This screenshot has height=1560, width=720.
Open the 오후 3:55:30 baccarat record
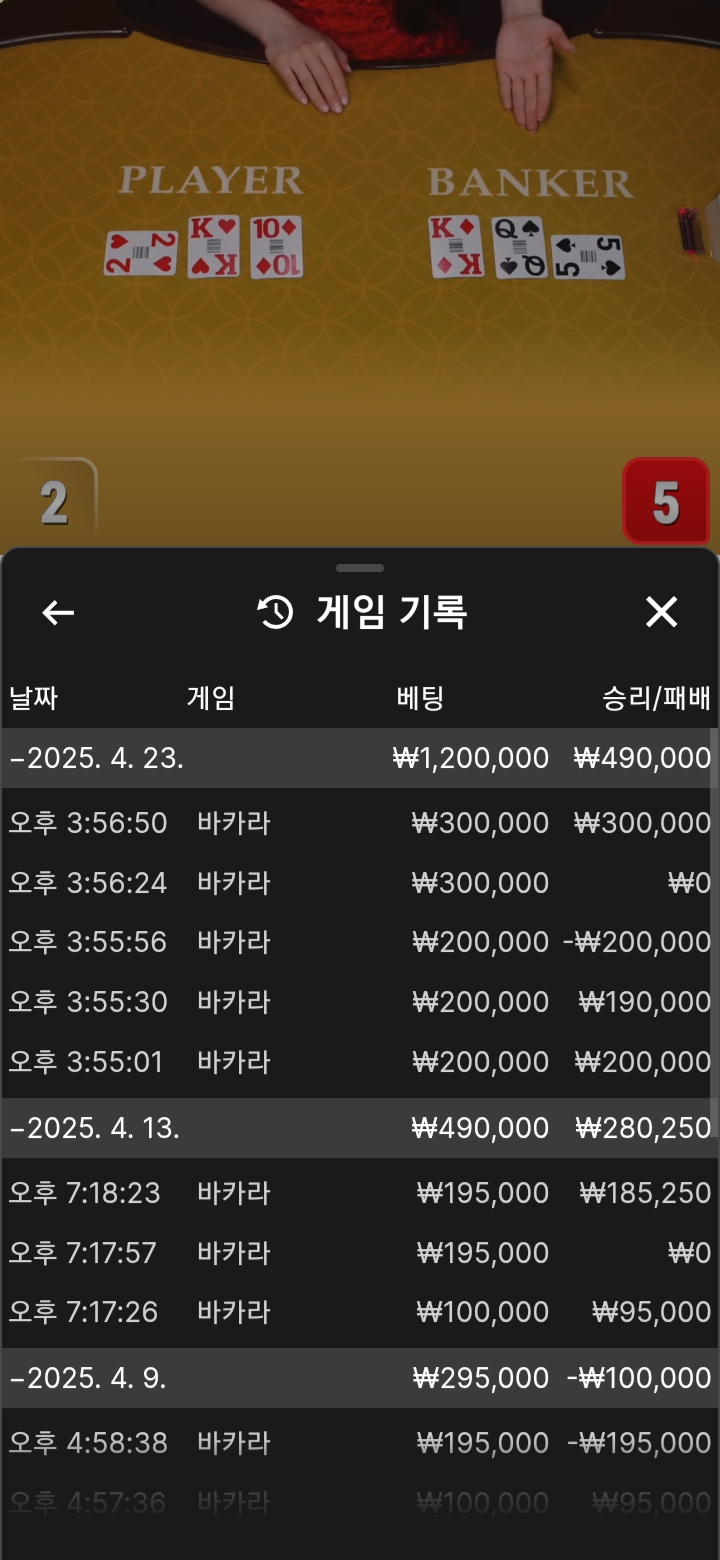point(360,1002)
